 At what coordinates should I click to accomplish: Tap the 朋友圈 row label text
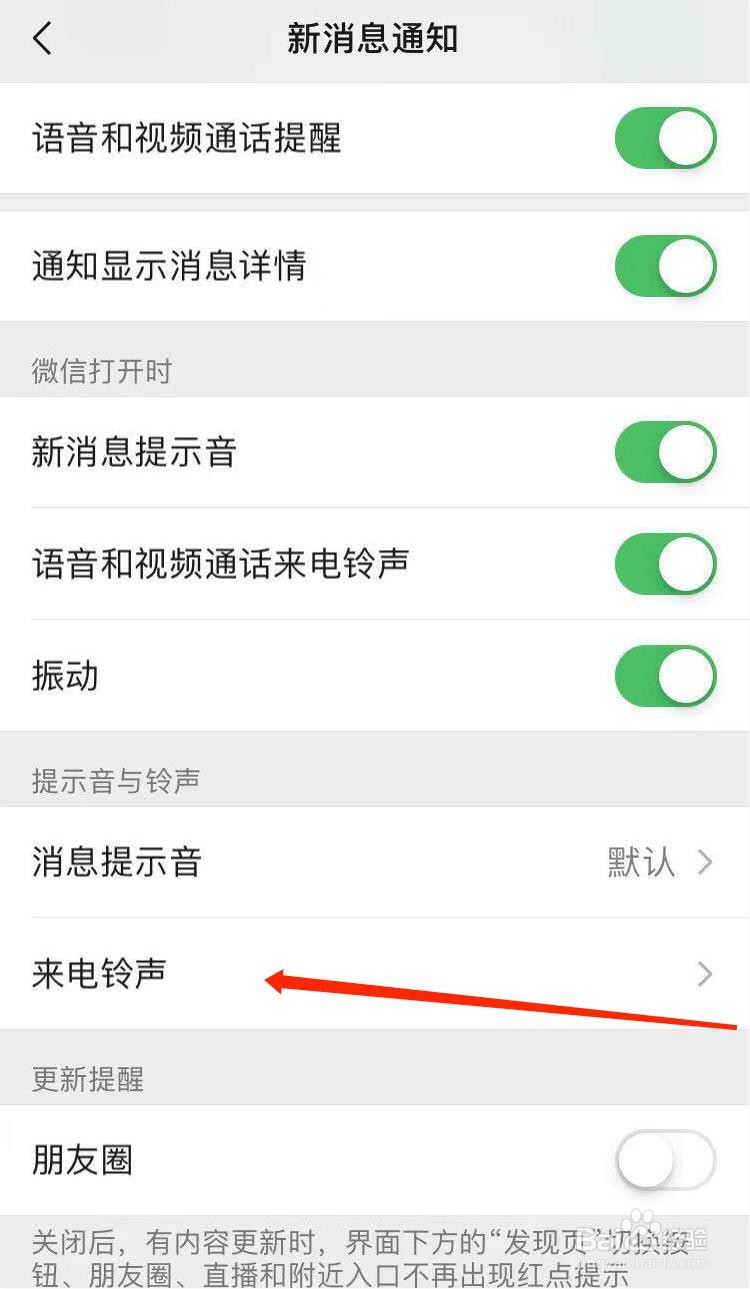(82, 1160)
